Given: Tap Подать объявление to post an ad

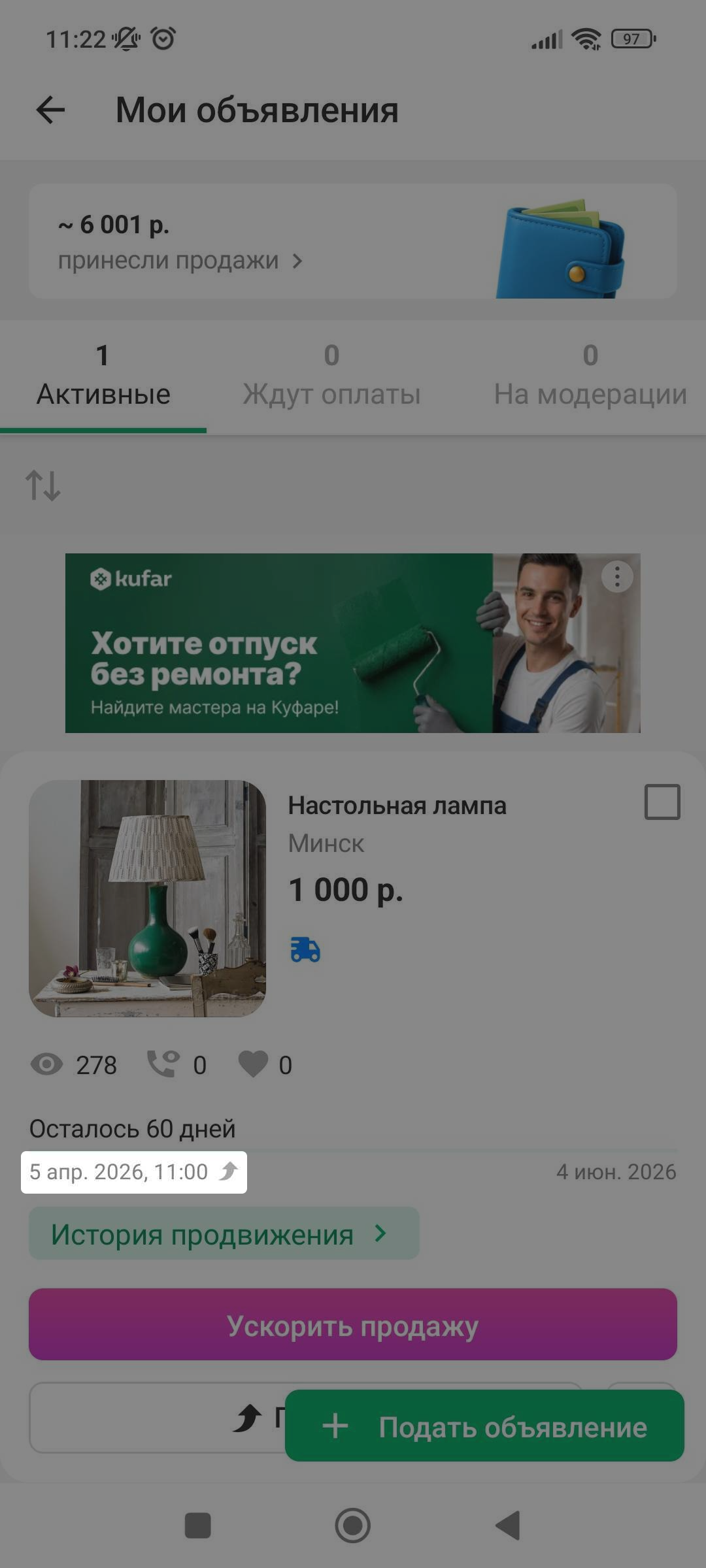Looking at the screenshot, I should pos(484,1428).
